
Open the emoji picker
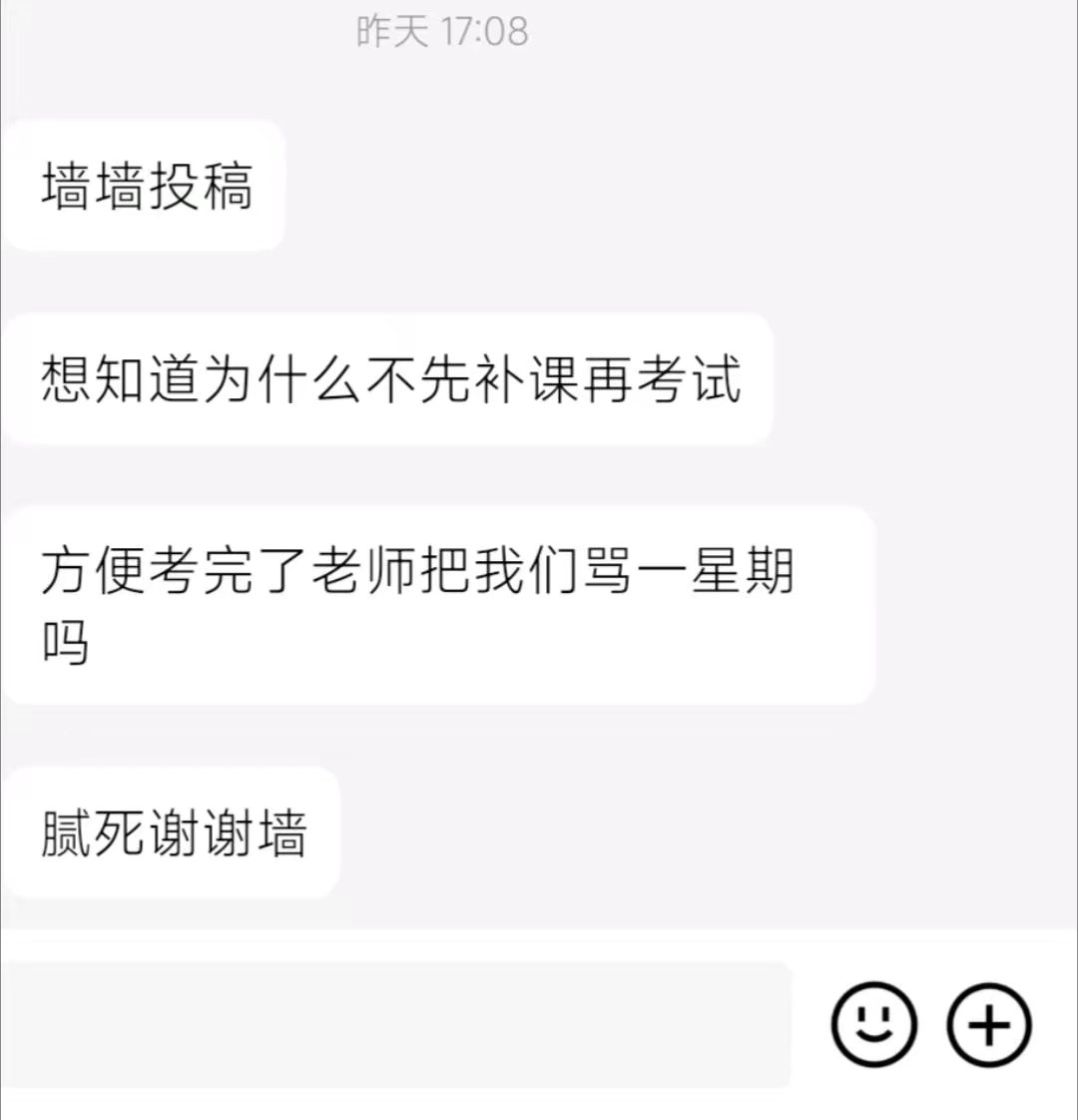pyautogui.click(x=873, y=1025)
